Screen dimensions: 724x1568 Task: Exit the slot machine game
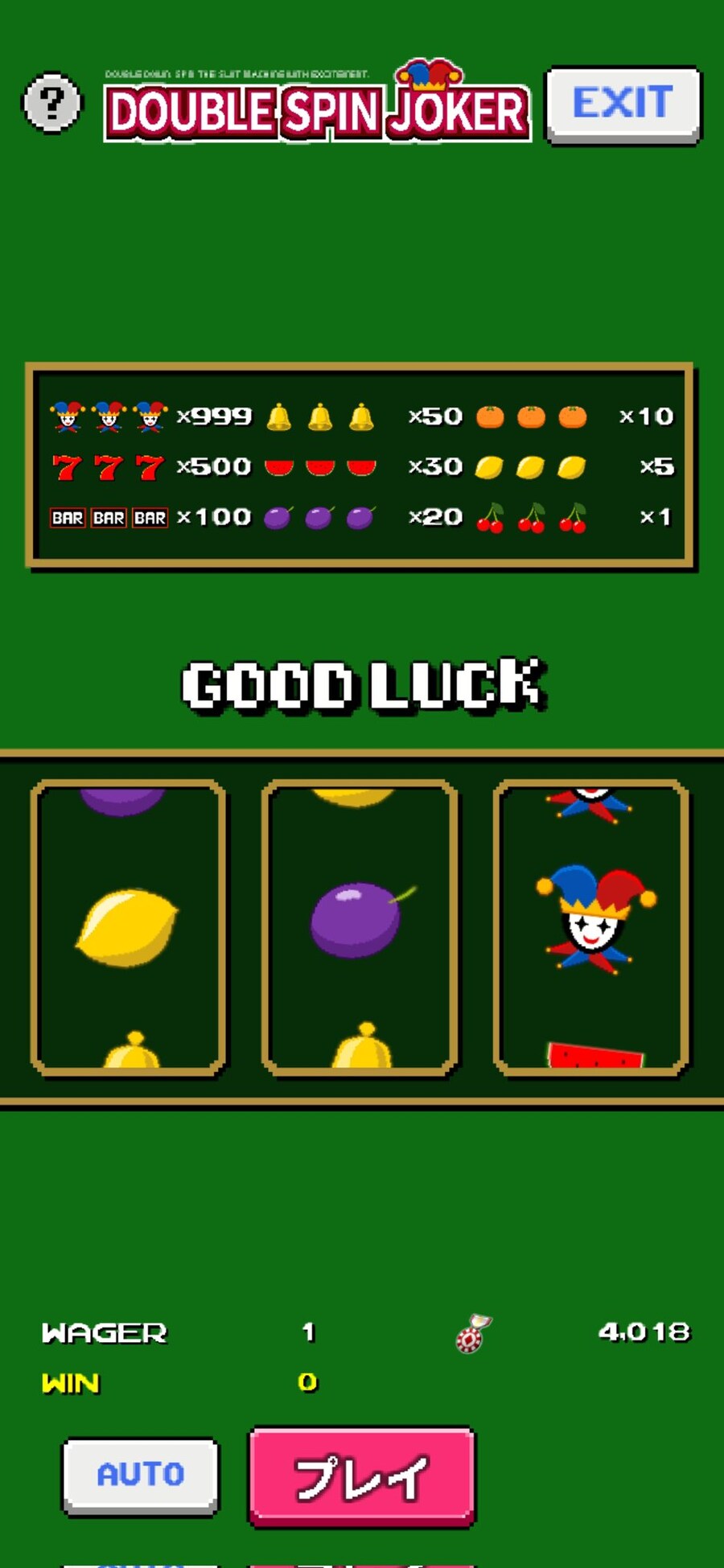[x=623, y=104]
